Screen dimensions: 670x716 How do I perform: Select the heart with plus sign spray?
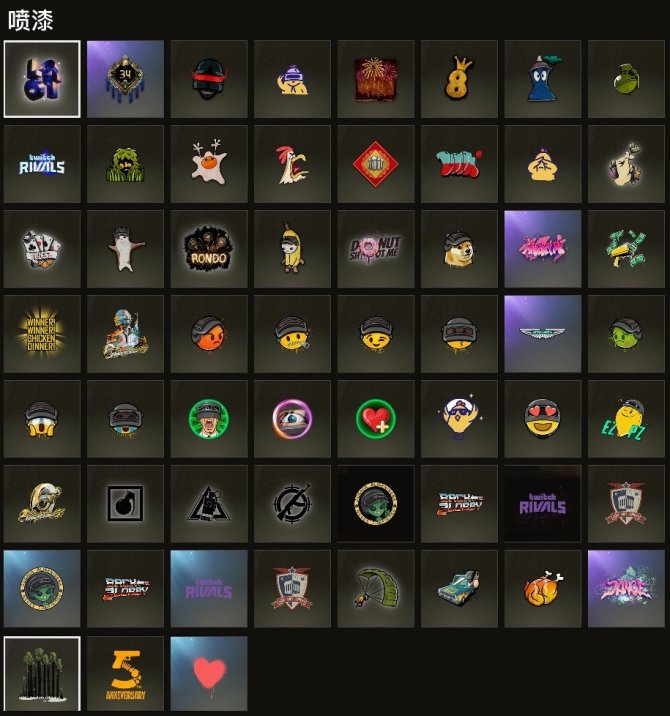coord(375,419)
